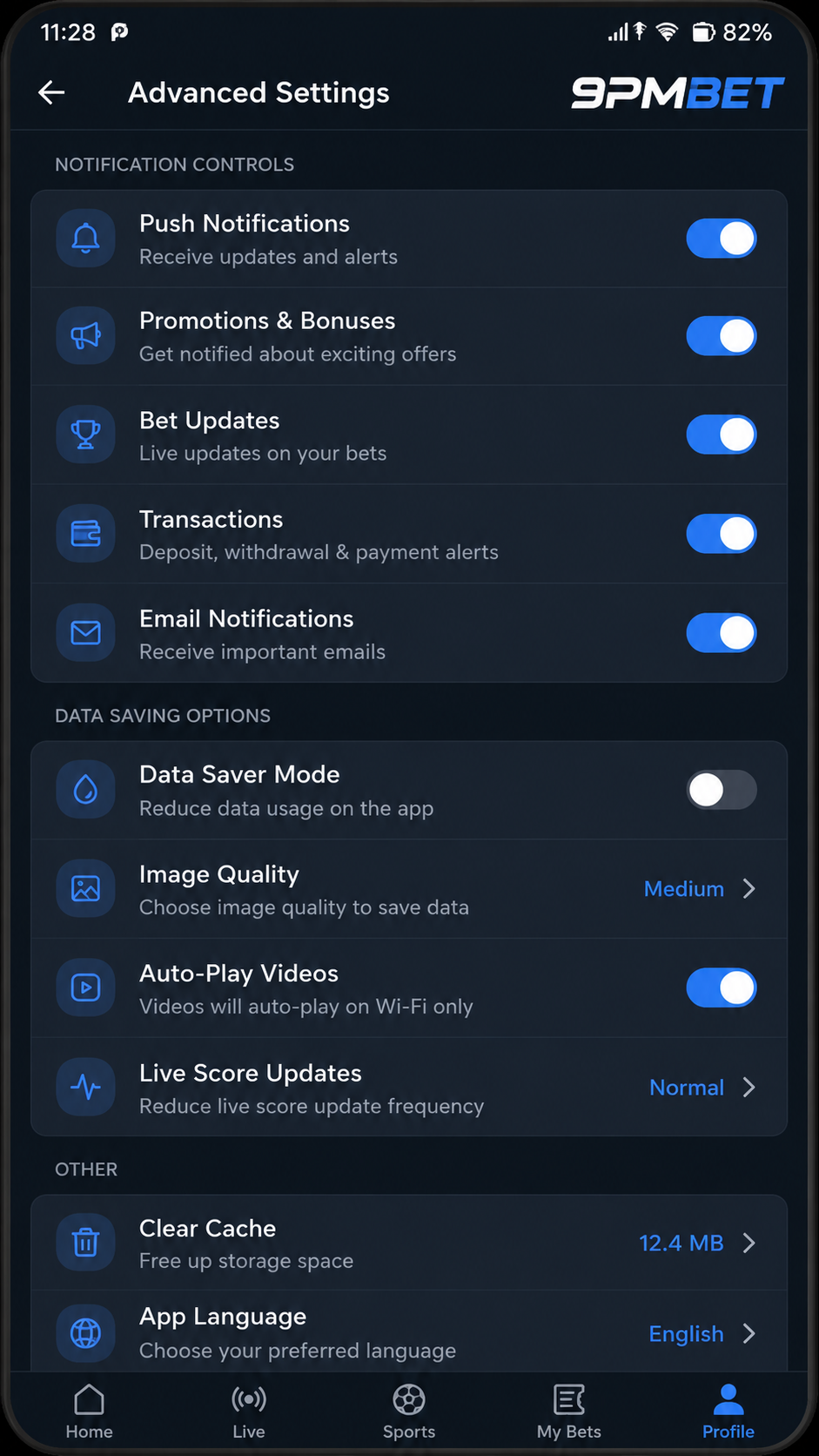The height and width of the screenshot is (1456, 819).
Task: Toggle the Bet Updates switch
Action: pos(721,435)
